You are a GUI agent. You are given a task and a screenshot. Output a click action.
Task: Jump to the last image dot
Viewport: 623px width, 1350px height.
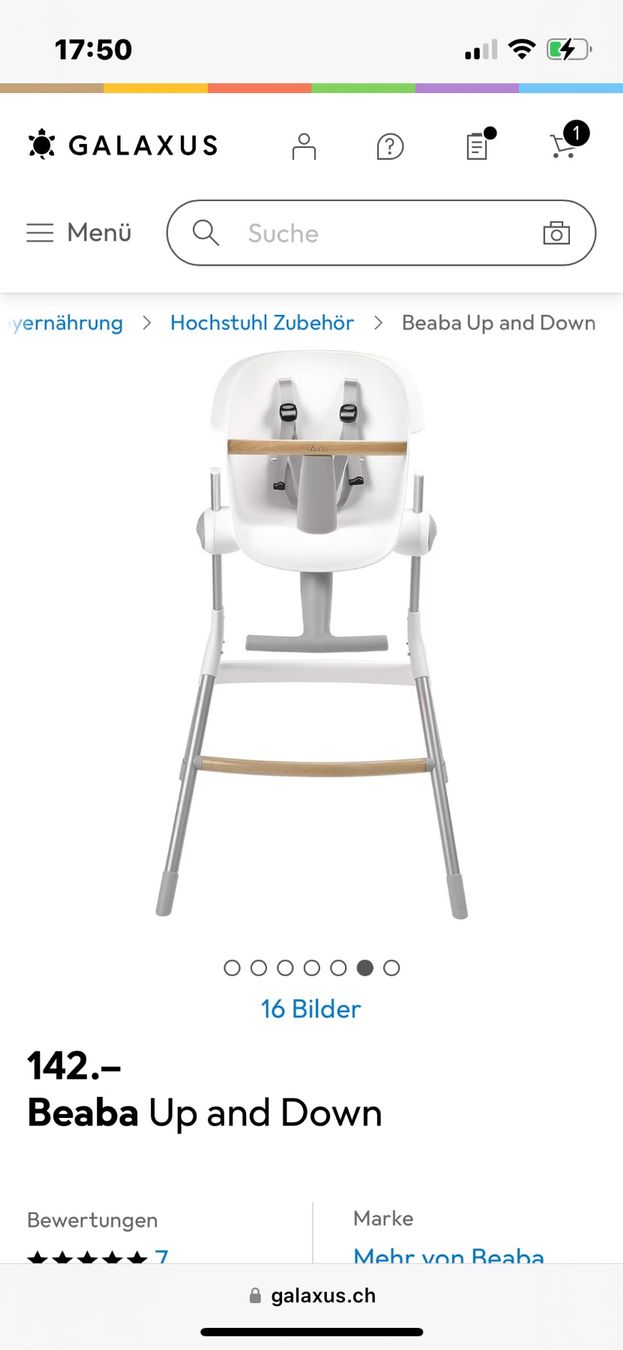392,968
